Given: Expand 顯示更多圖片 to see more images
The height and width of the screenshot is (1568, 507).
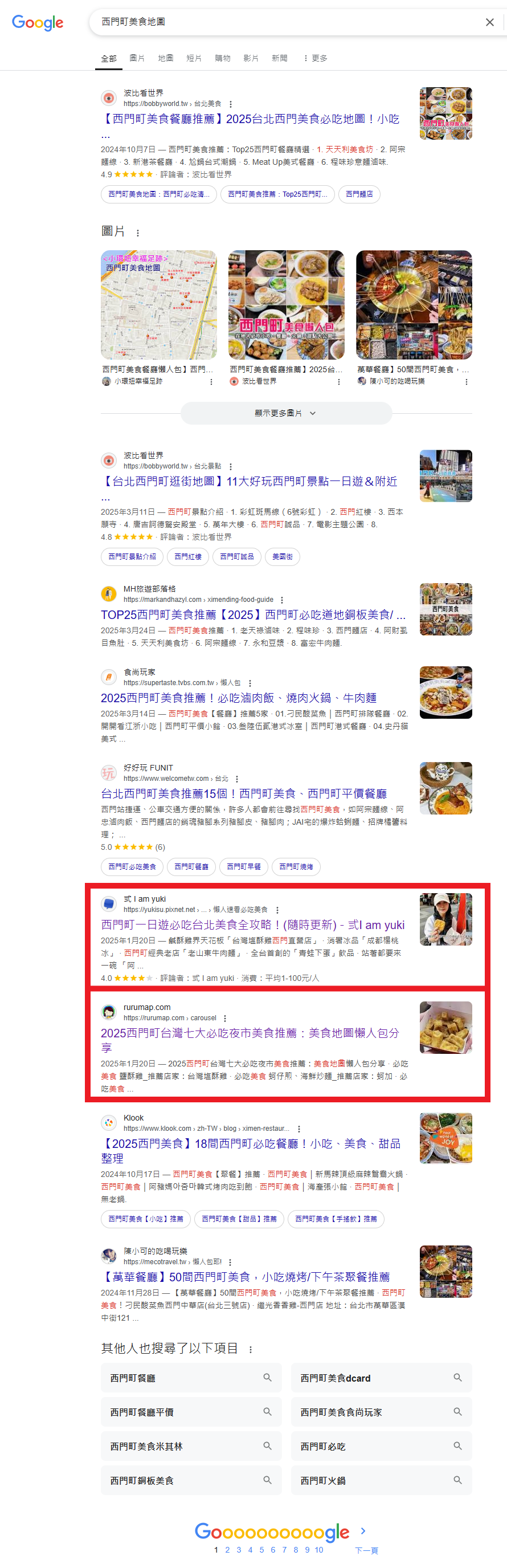Looking at the screenshot, I should [x=285, y=413].
